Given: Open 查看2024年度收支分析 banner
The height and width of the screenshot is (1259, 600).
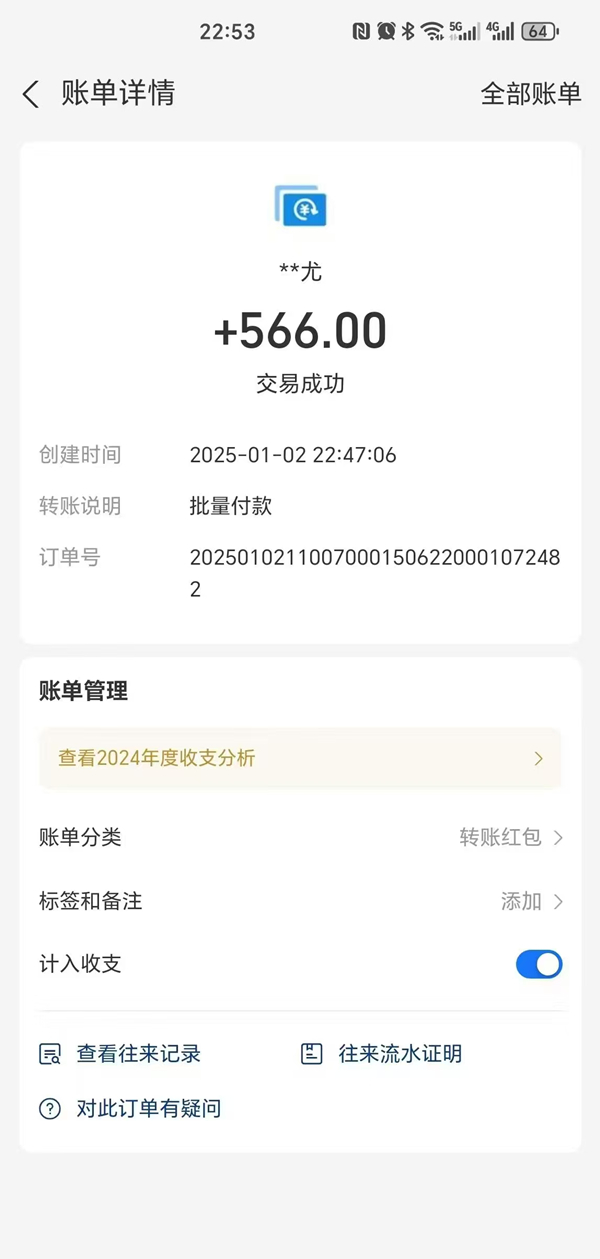Looking at the screenshot, I should click(x=300, y=758).
